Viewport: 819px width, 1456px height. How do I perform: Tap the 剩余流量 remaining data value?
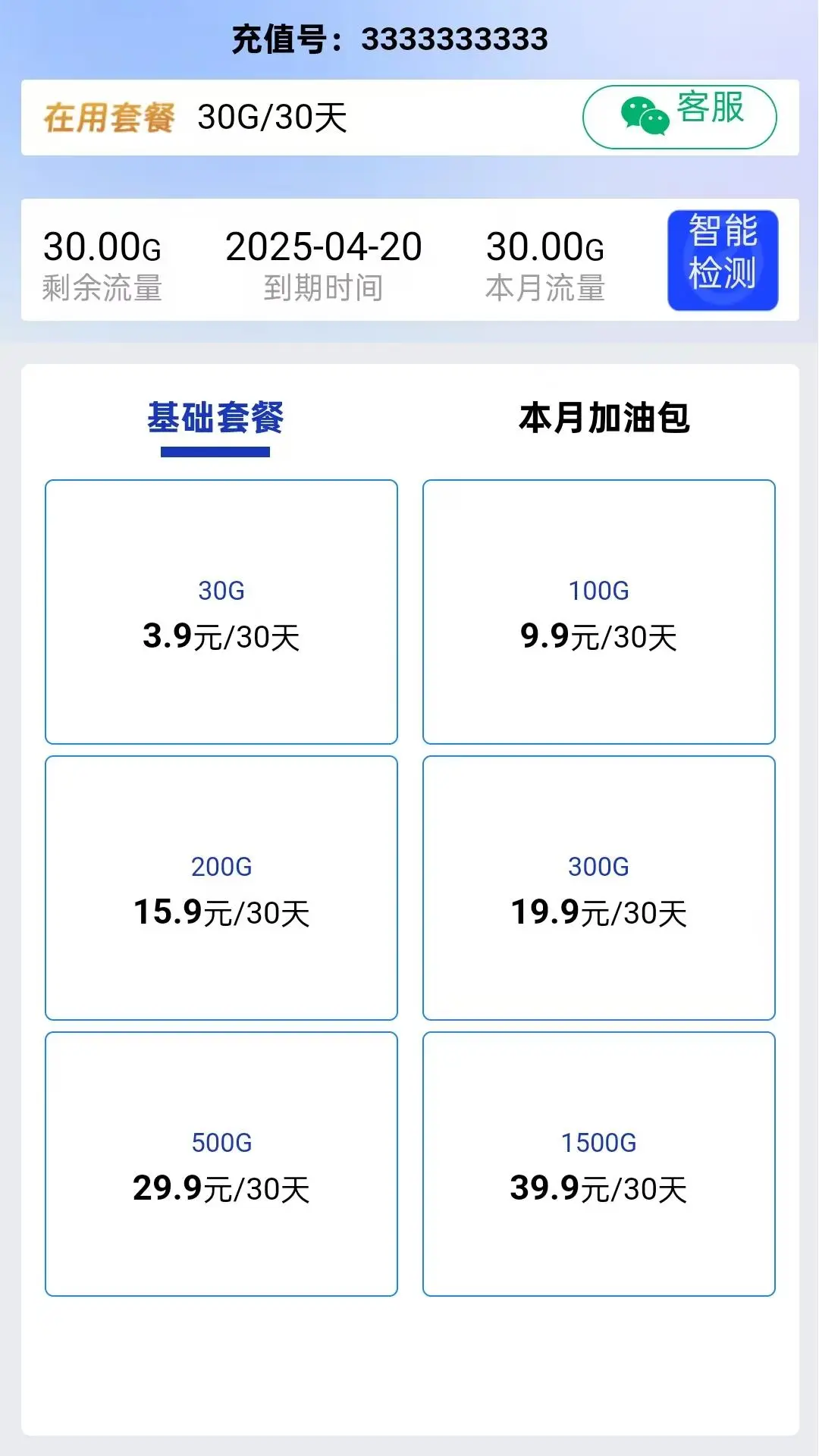coord(104,246)
